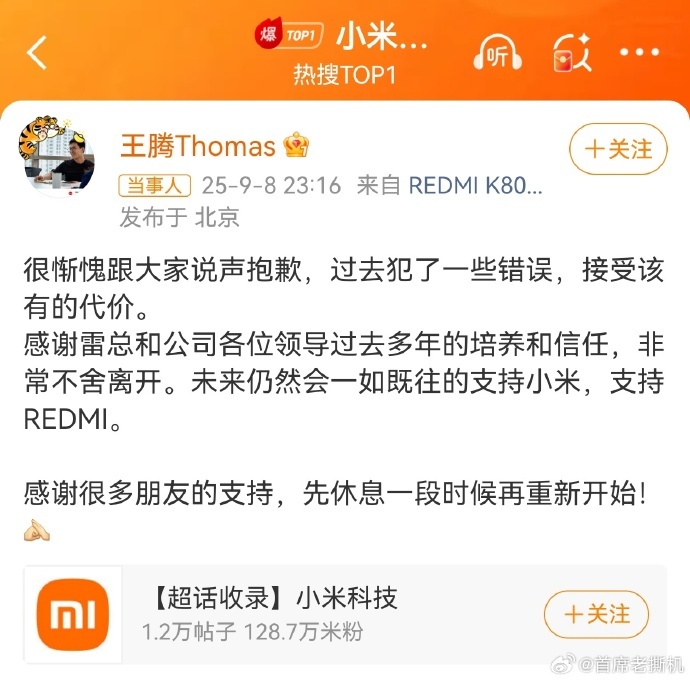Open the AI summary icon
The image size is (690, 681).
572,52
